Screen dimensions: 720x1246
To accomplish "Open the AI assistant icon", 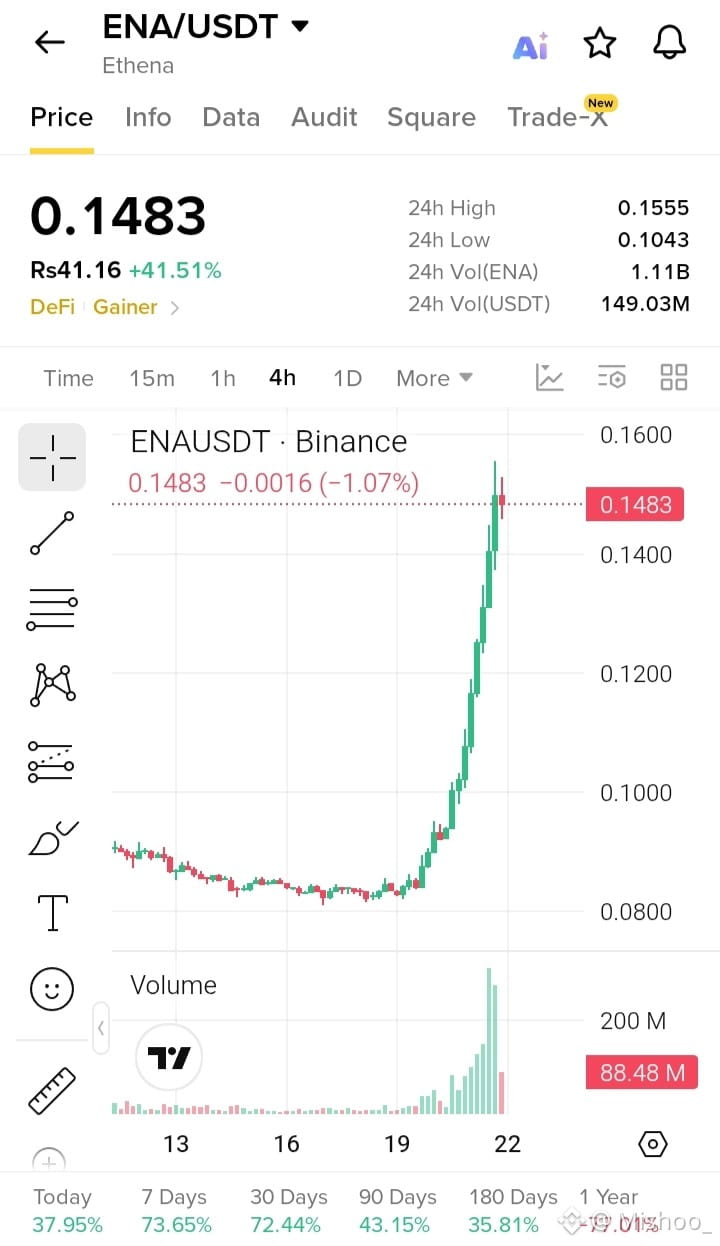I will (x=530, y=44).
